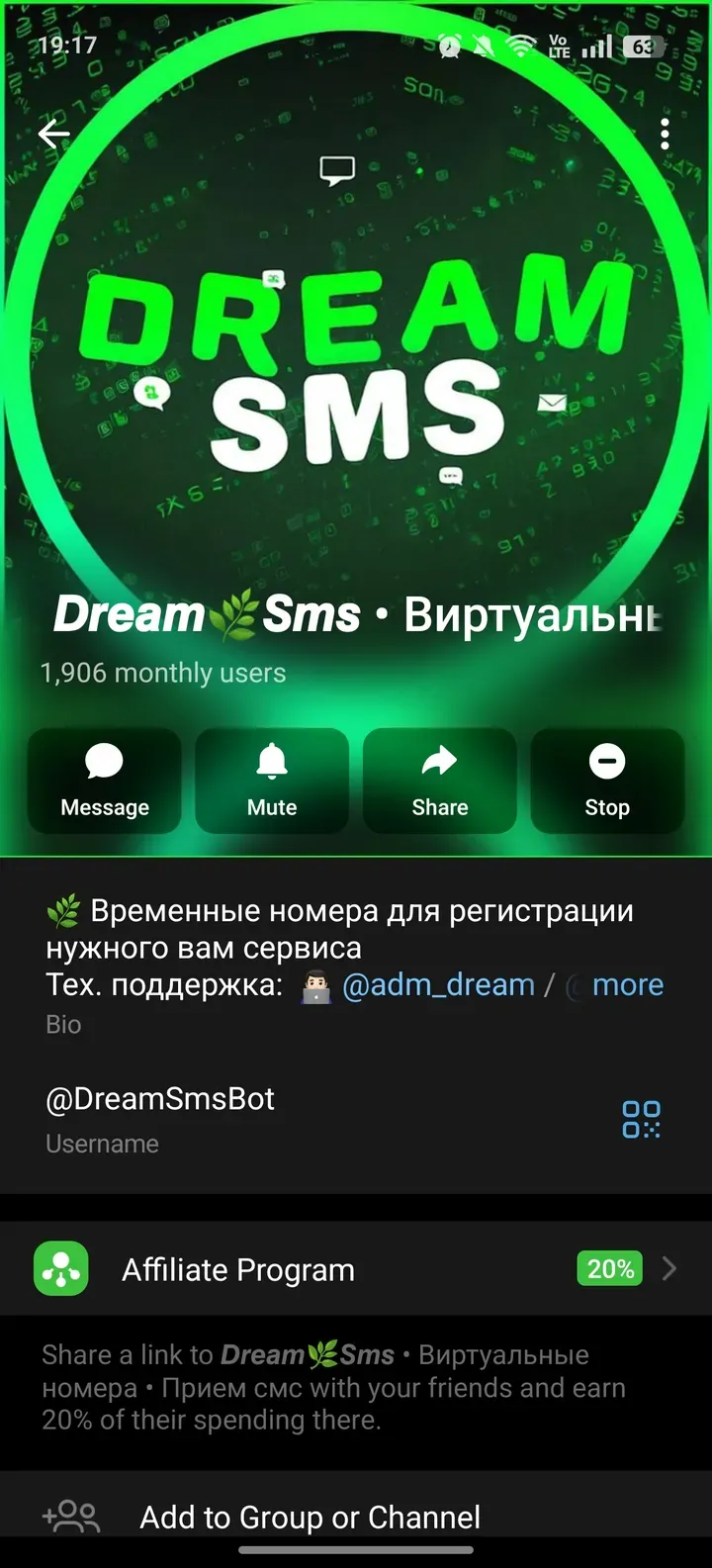Image resolution: width=712 pixels, height=1568 pixels.
Task: Tap the 20% affiliate badge
Action: click(x=609, y=1268)
